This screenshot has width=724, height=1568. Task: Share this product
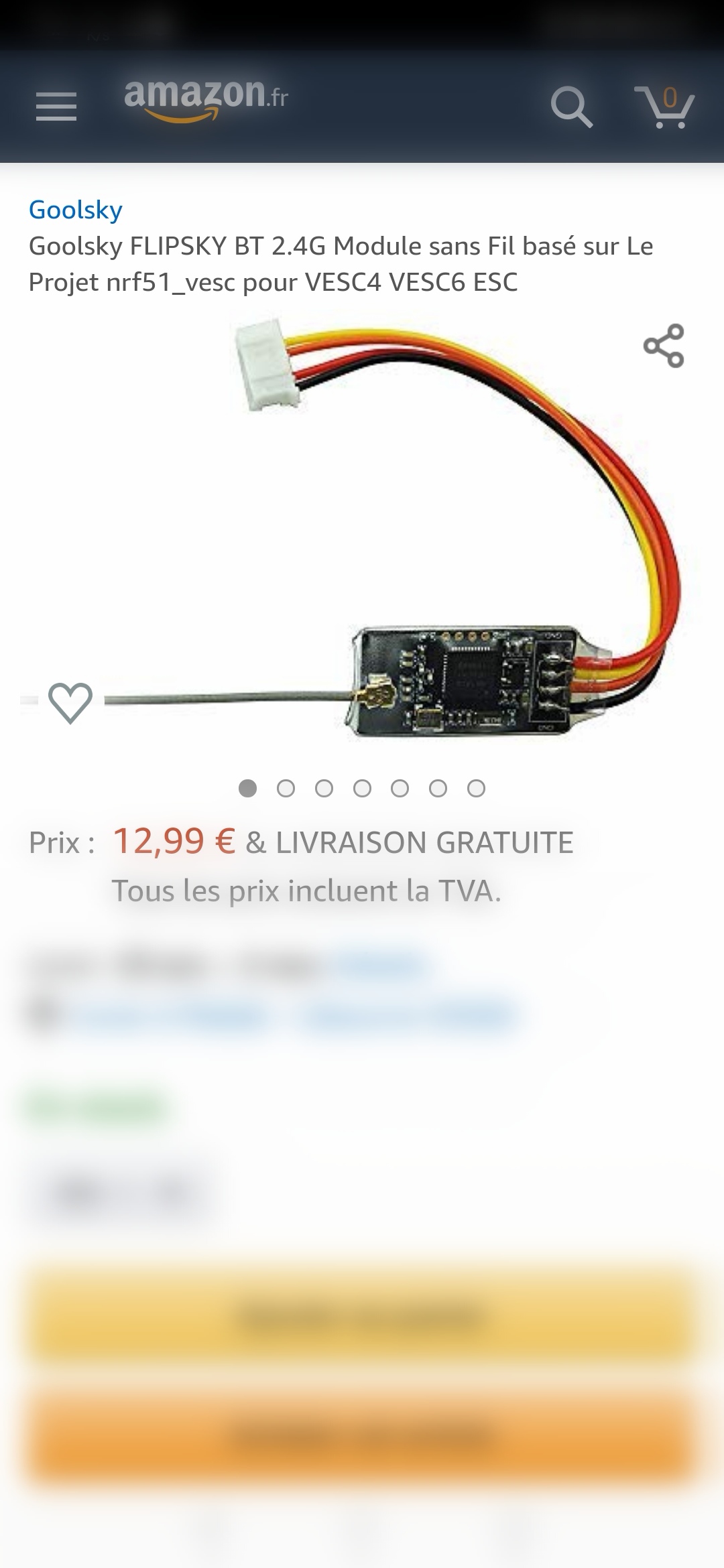coord(664,346)
